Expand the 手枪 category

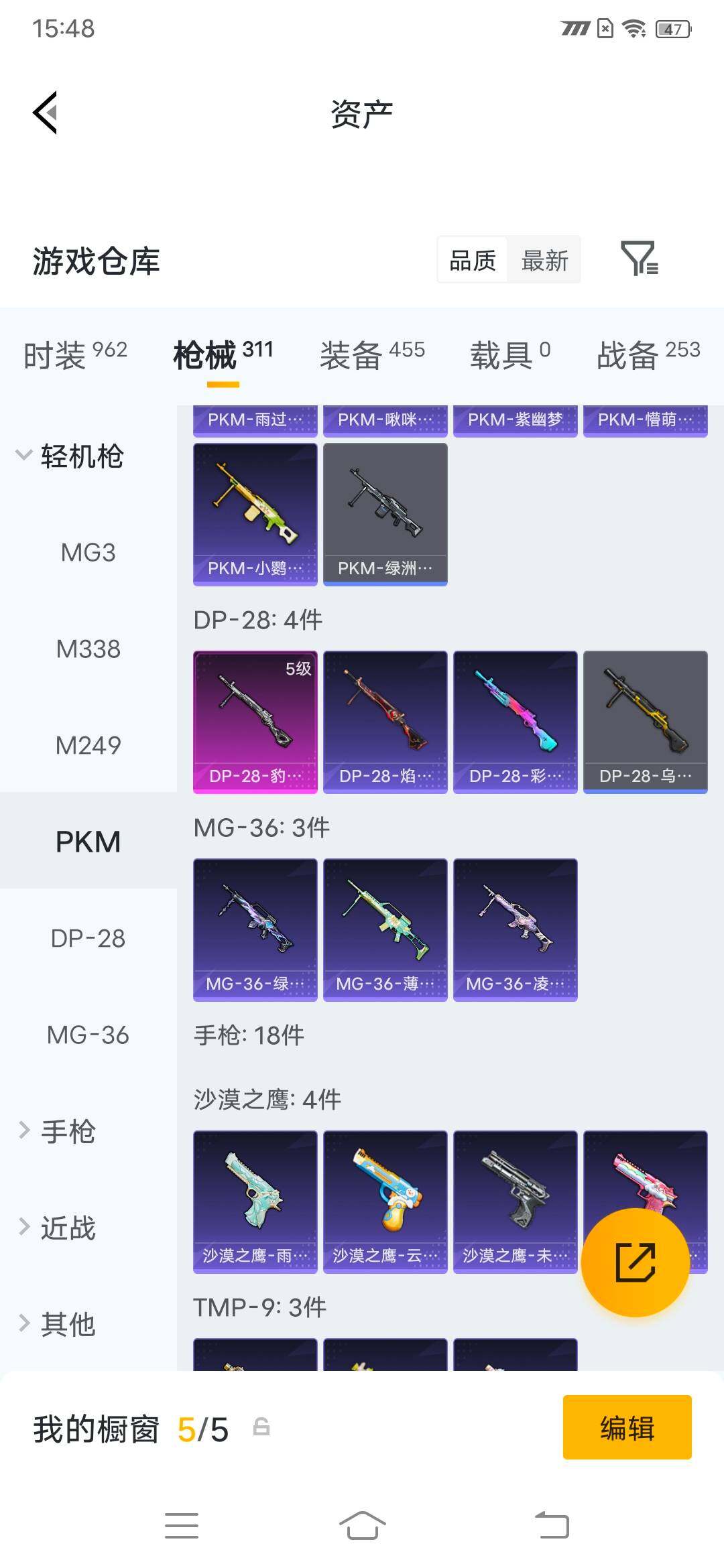[58, 1132]
